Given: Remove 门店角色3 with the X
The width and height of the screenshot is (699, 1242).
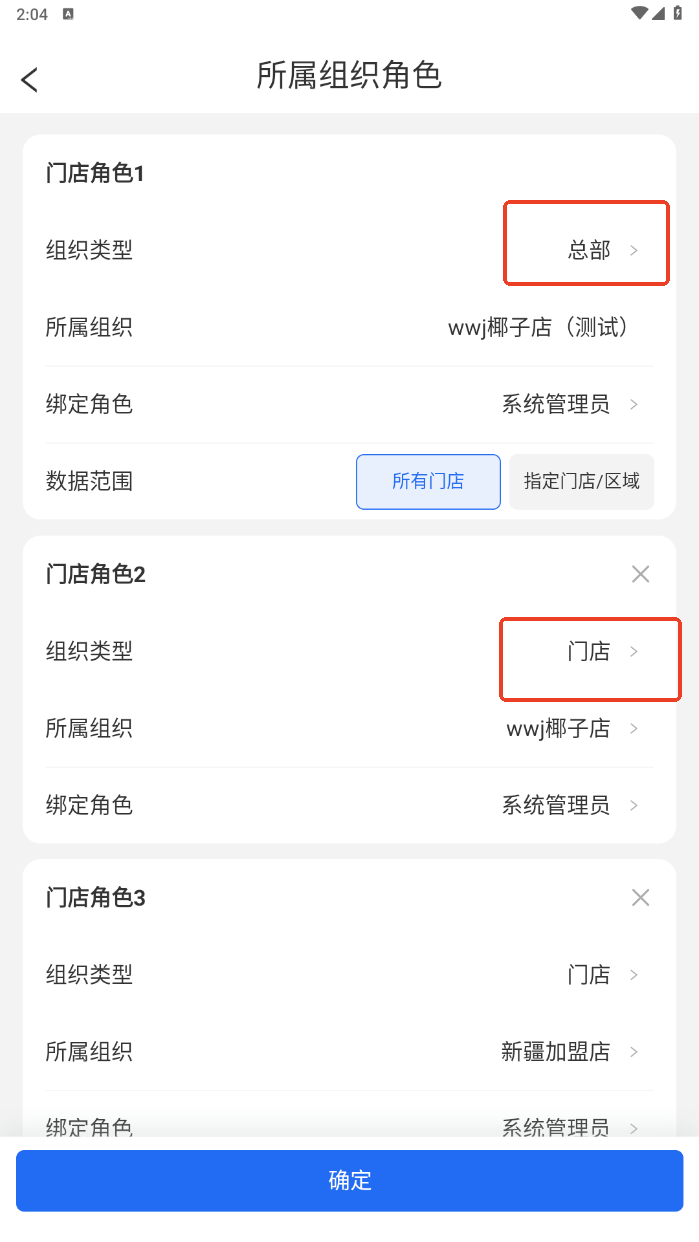Looking at the screenshot, I should 641,897.
